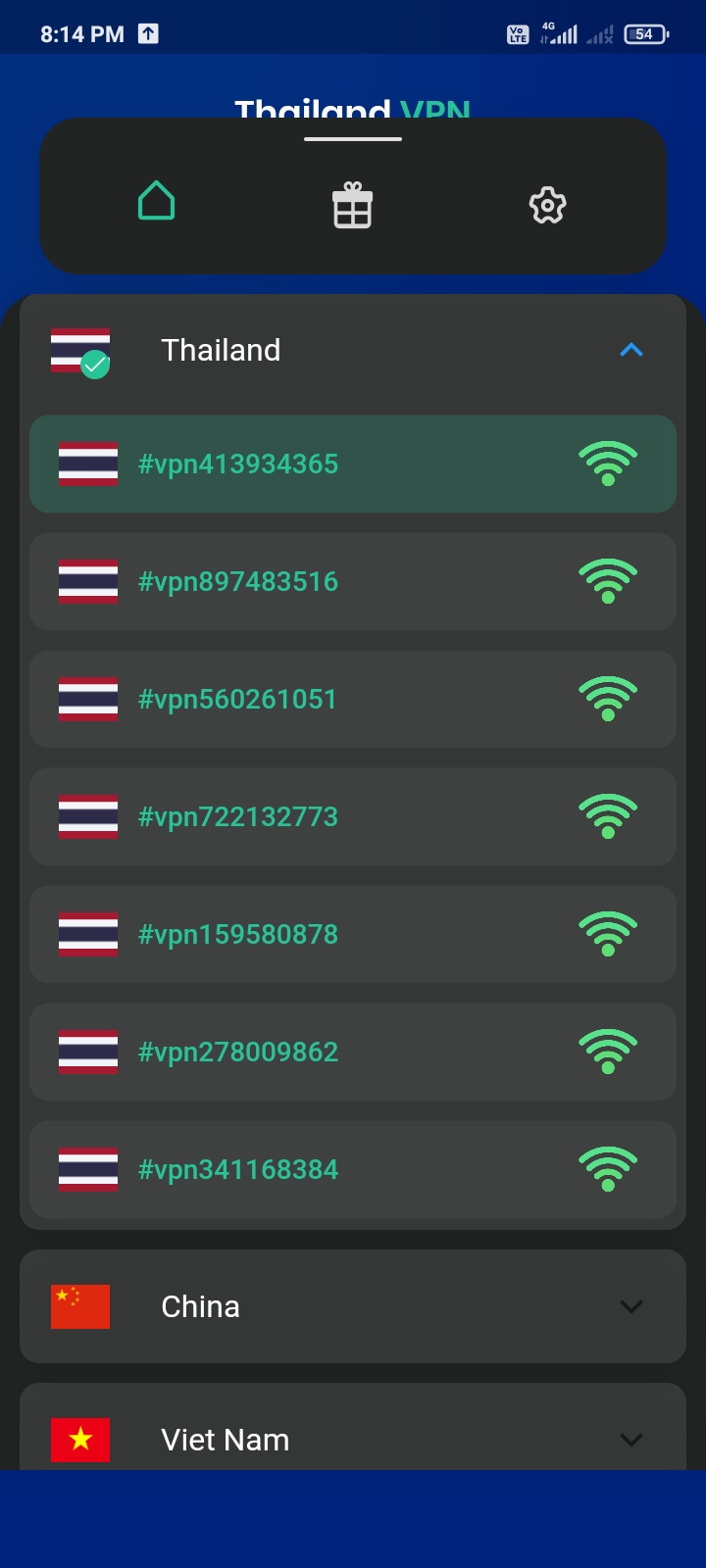The width and height of the screenshot is (706, 1568).
Task: Expand the China server list
Action: point(353,1306)
